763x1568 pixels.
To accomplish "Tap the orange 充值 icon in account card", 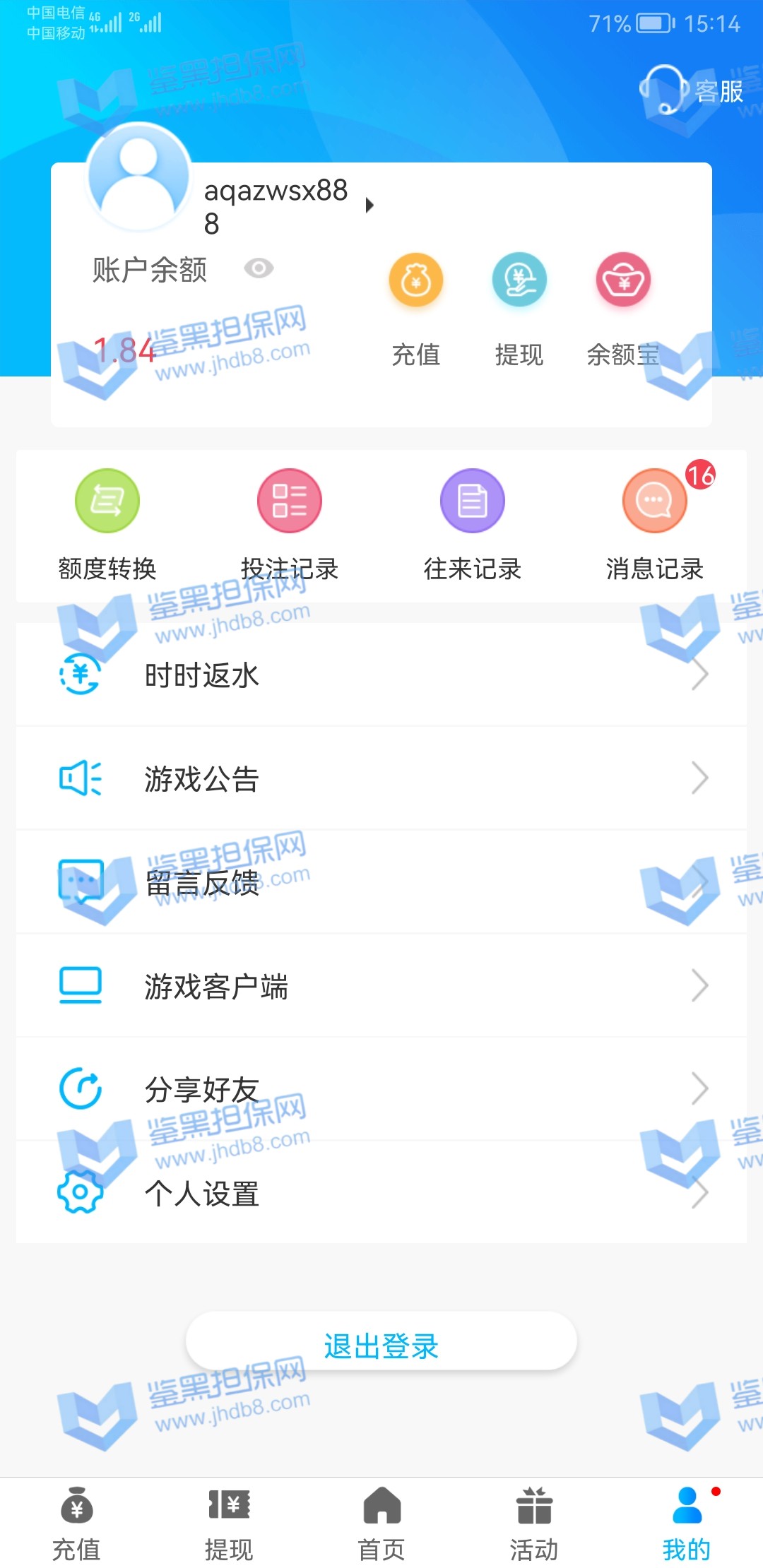I will (x=416, y=280).
